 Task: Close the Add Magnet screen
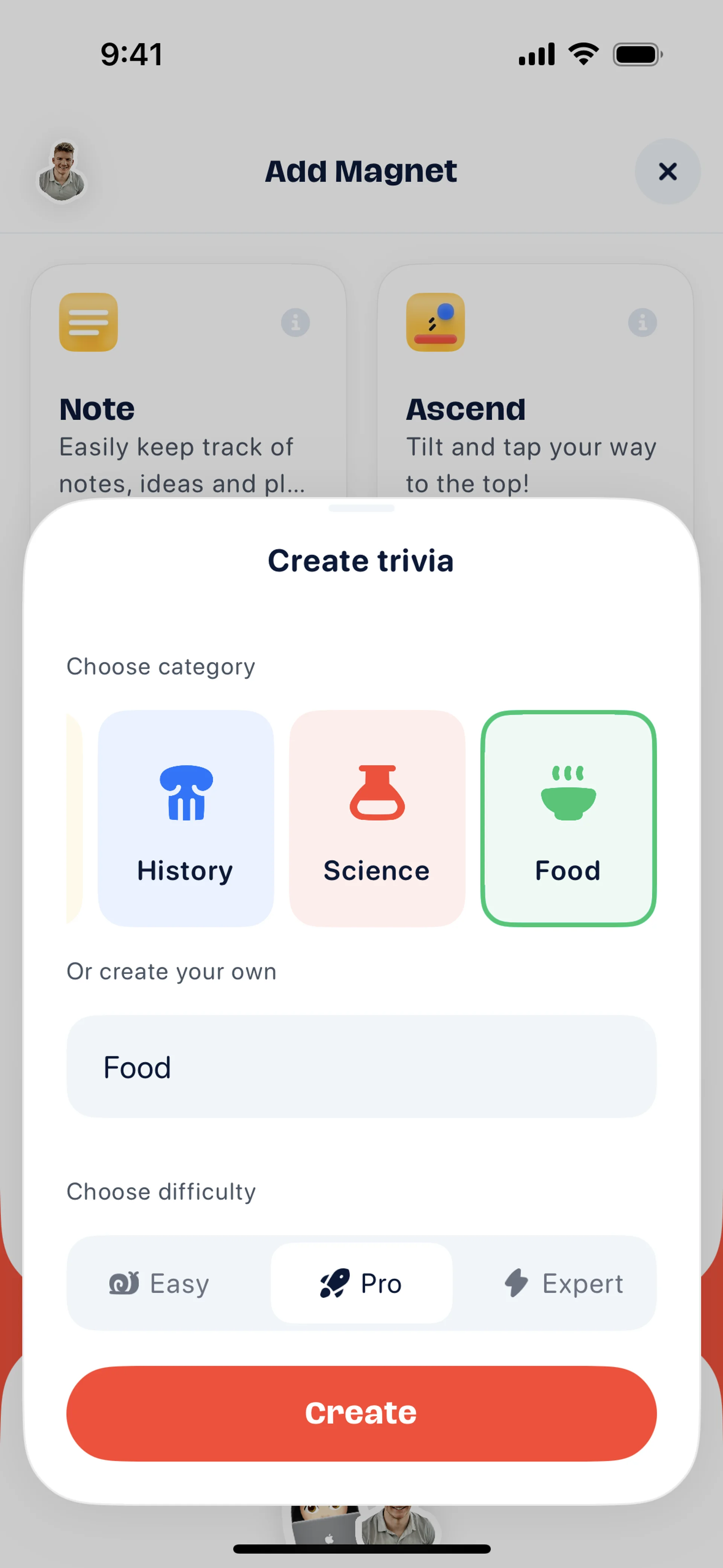(x=667, y=172)
